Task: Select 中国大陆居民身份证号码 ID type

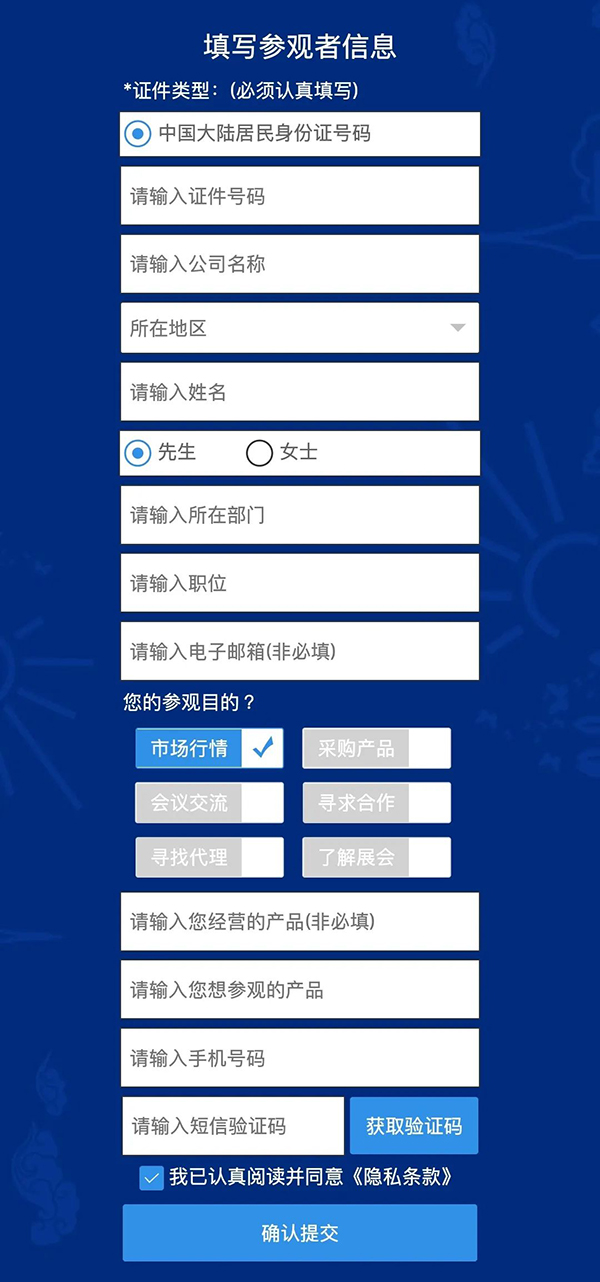Action: [x=137, y=133]
